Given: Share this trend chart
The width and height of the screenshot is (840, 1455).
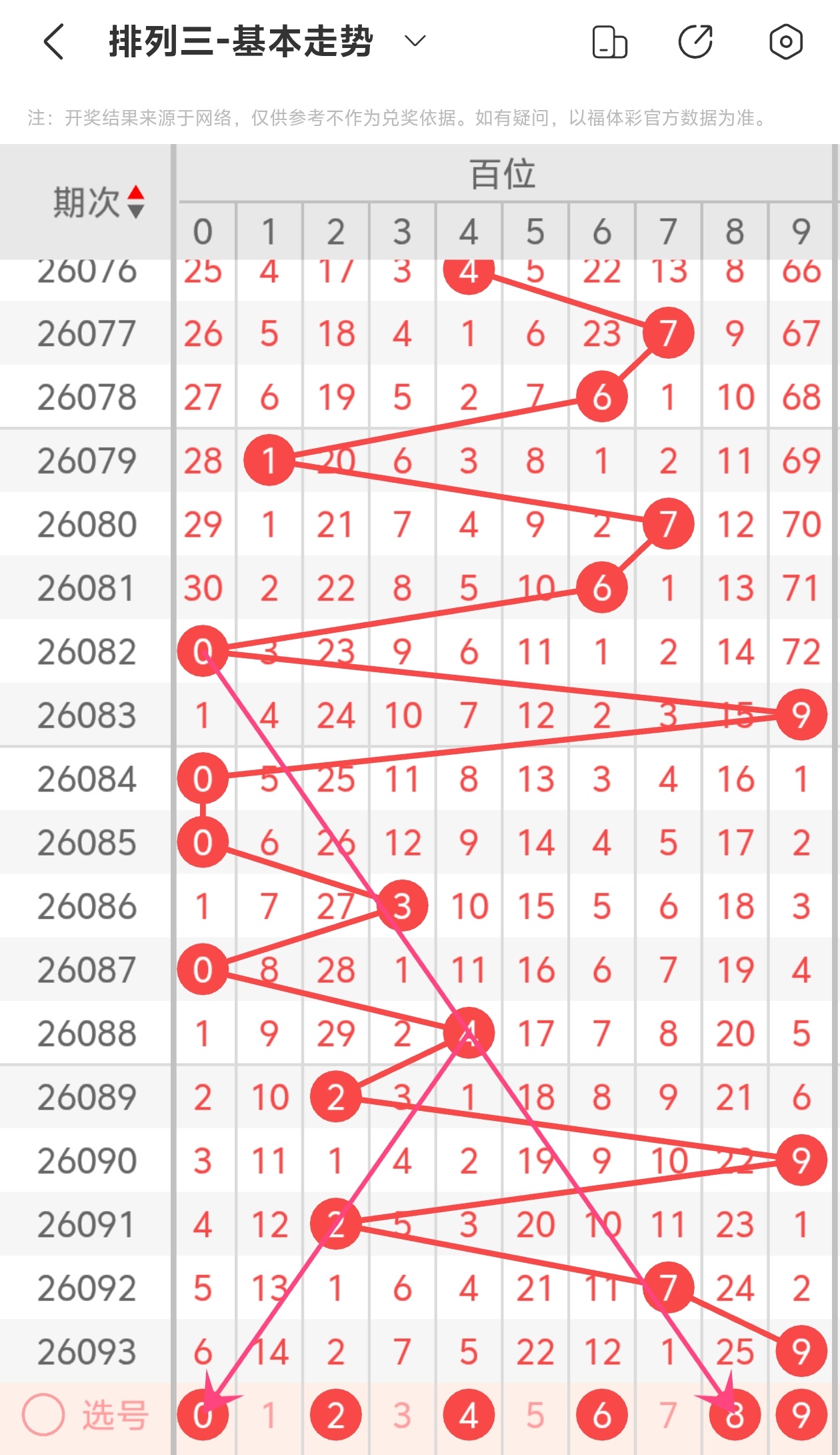Looking at the screenshot, I should (695, 42).
